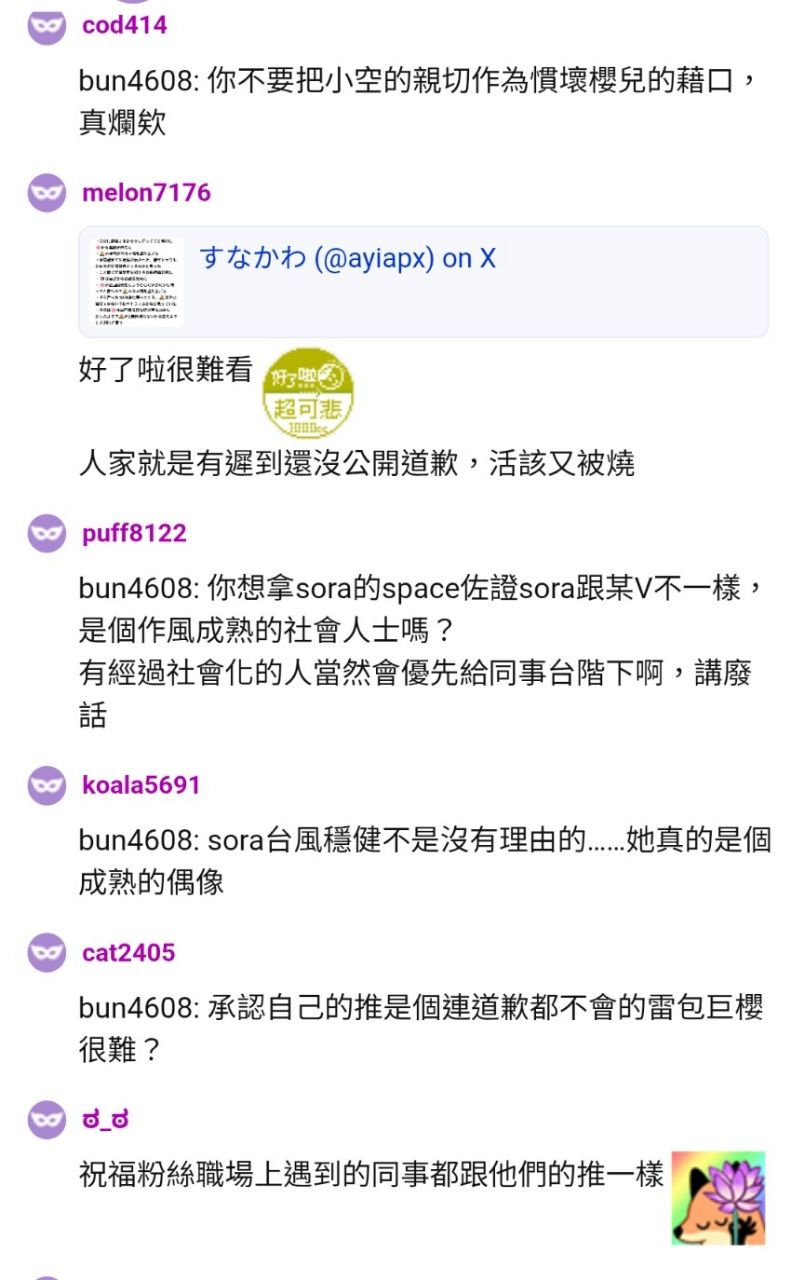The height and width of the screenshot is (1280, 804).
Task: Tap the ಠ_ಠ anonymous username
Action: [x=105, y=1119]
